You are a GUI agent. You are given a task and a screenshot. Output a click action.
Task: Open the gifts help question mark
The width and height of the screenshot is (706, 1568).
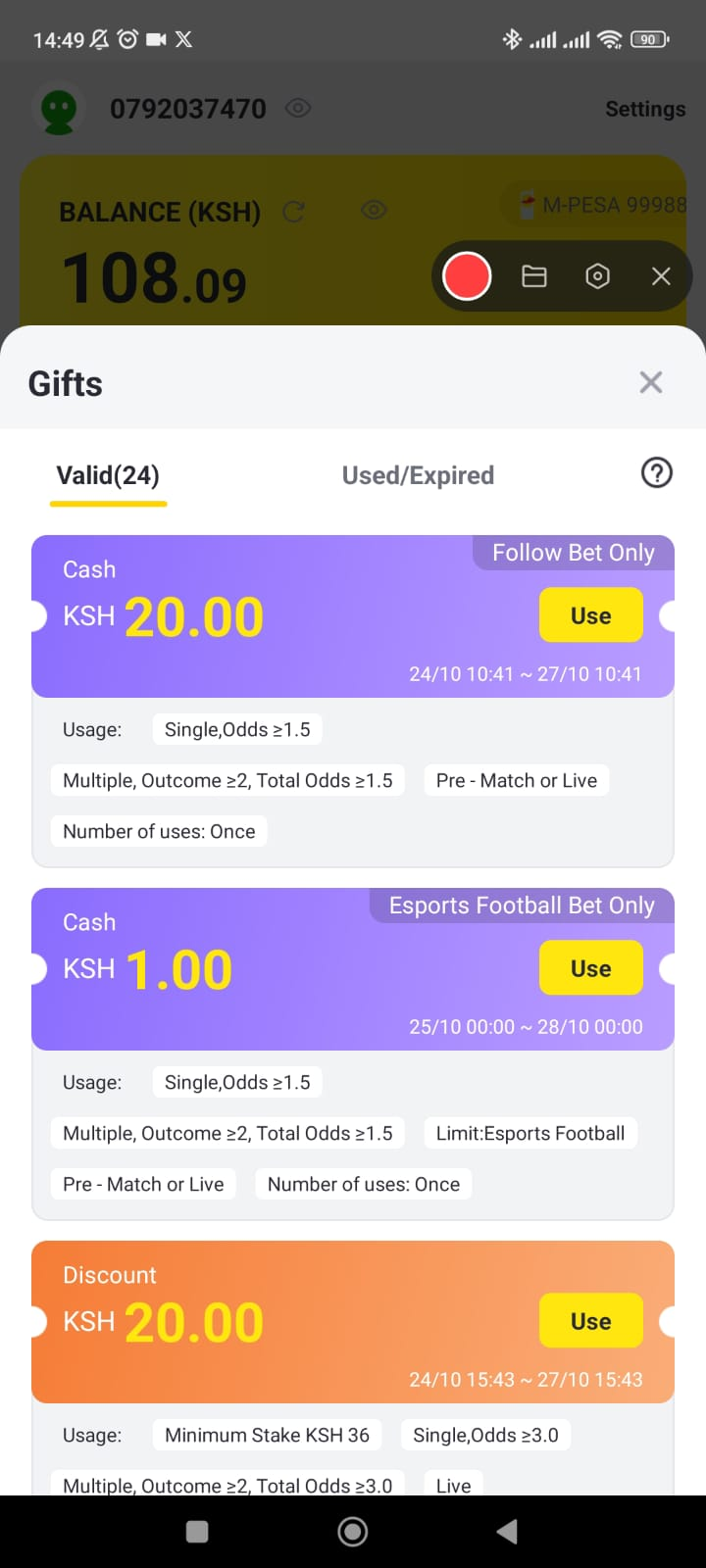656,473
